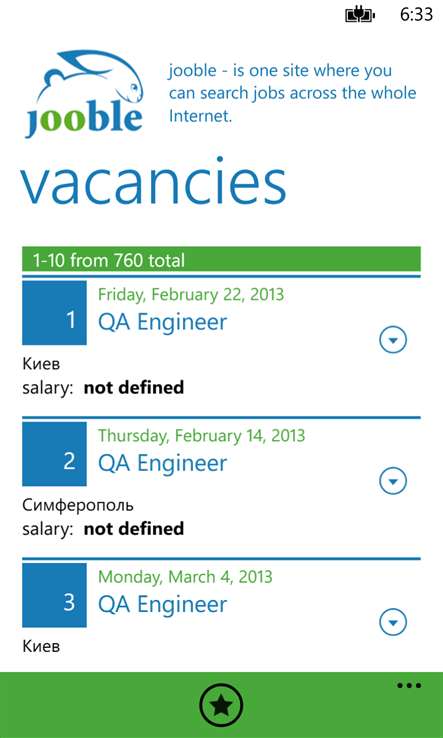Open vacancy number 2 in Симферополь
This screenshot has width=443, height=738.
162,463
